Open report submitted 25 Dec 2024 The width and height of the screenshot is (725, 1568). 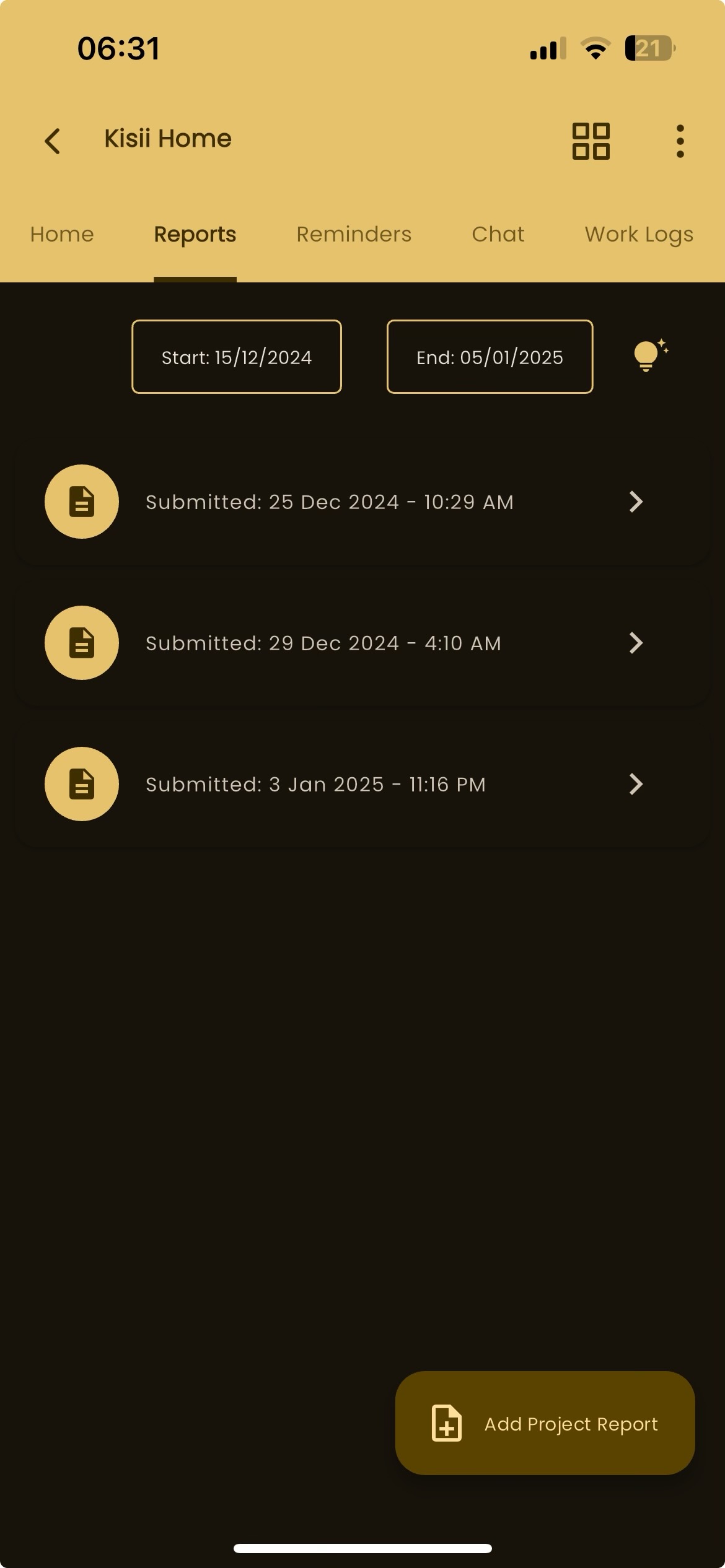(x=362, y=502)
